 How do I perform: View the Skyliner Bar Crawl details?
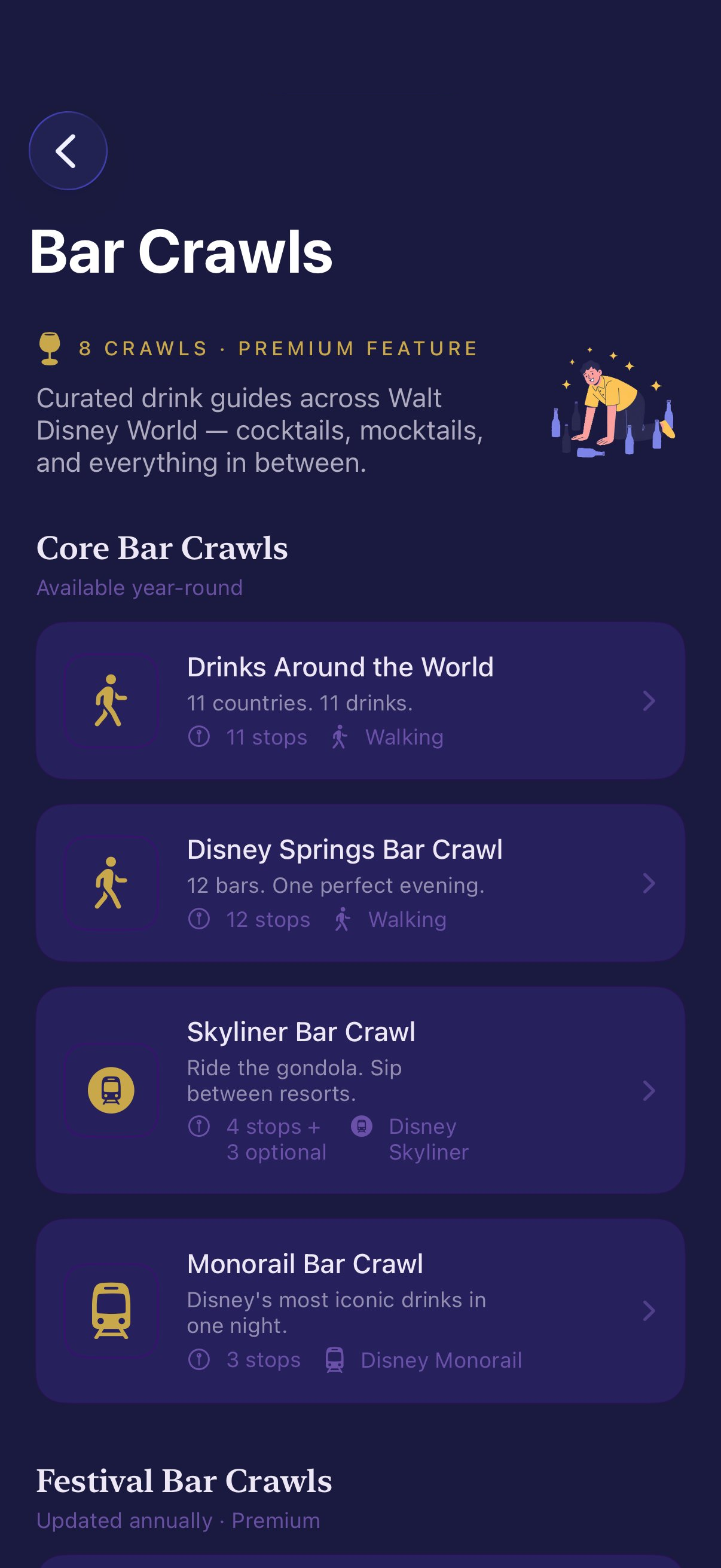click(x=360, y=1090)
